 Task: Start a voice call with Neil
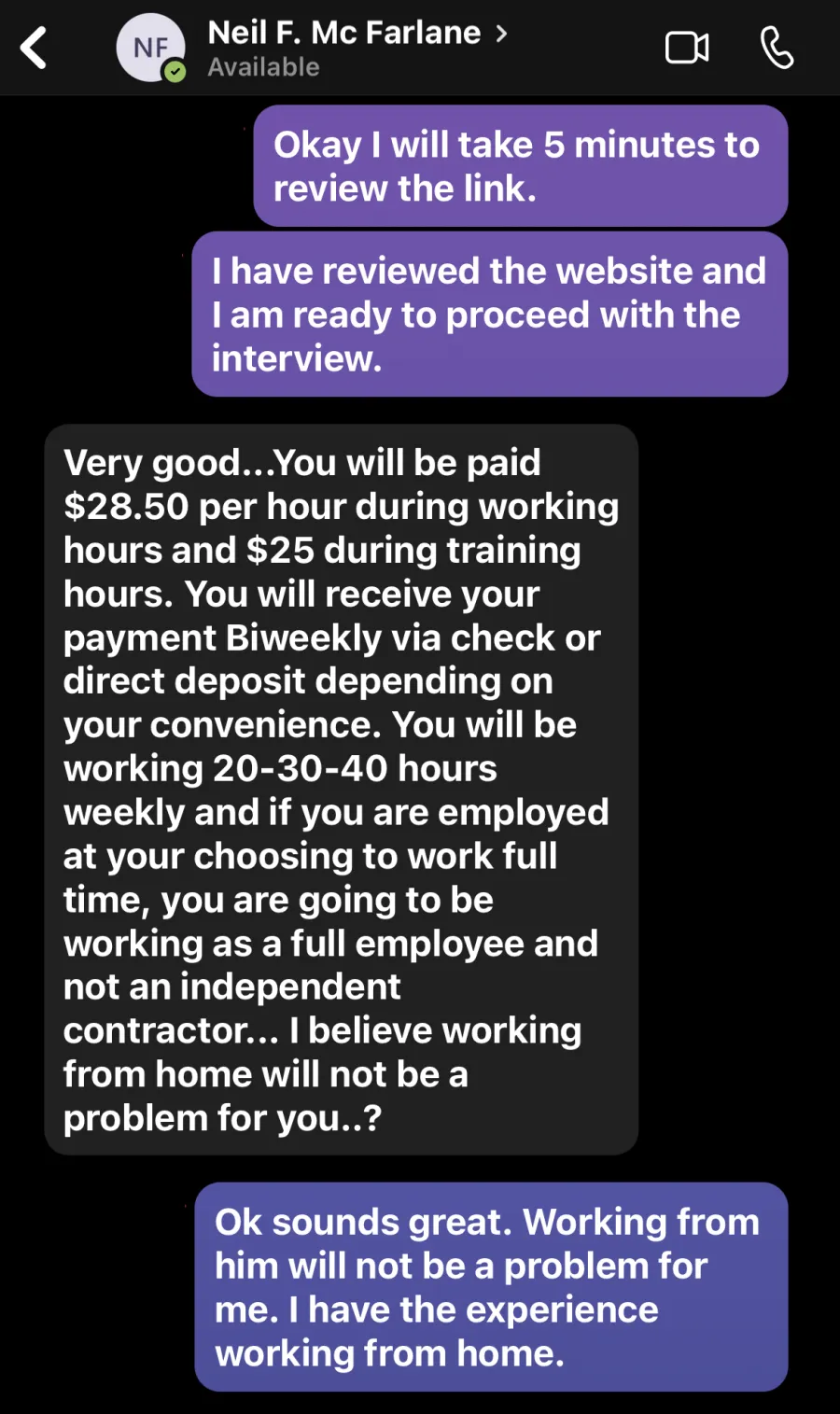tap(777, 48)
